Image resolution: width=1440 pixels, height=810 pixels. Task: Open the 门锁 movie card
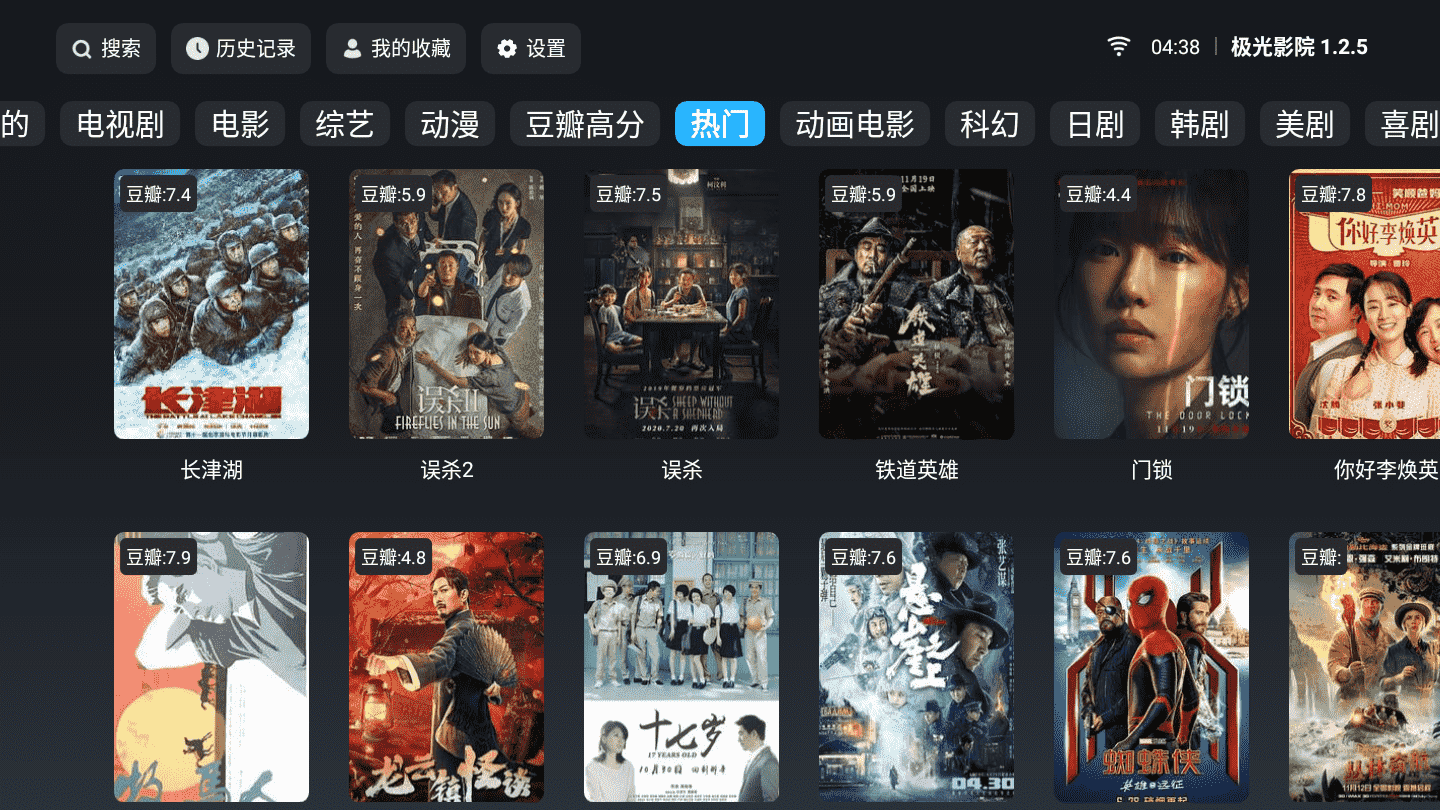pos(1151,304)
